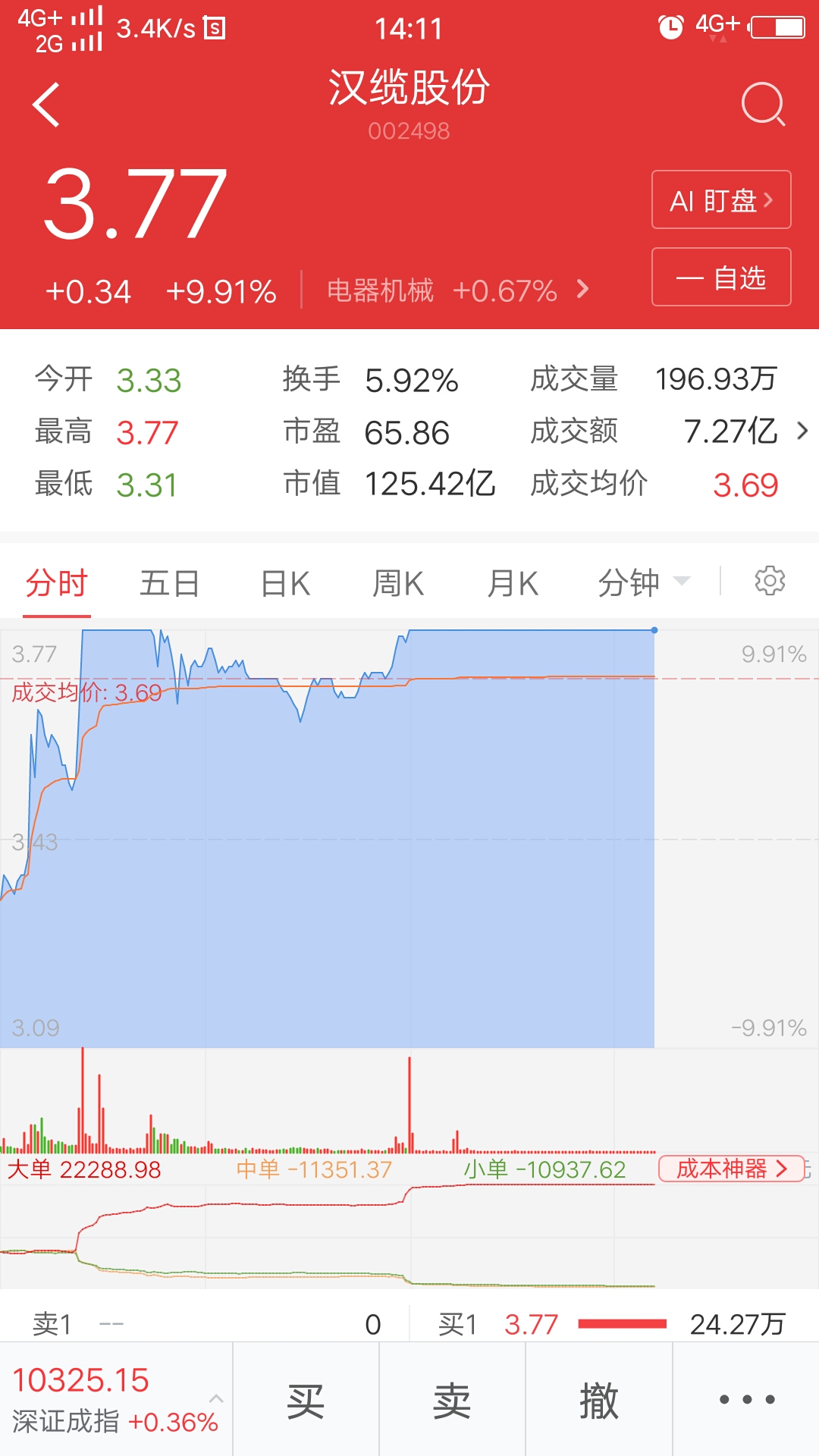819x1456 pixels.
Task: Go back using the top-left arrow
Action: tap(46, 105)
